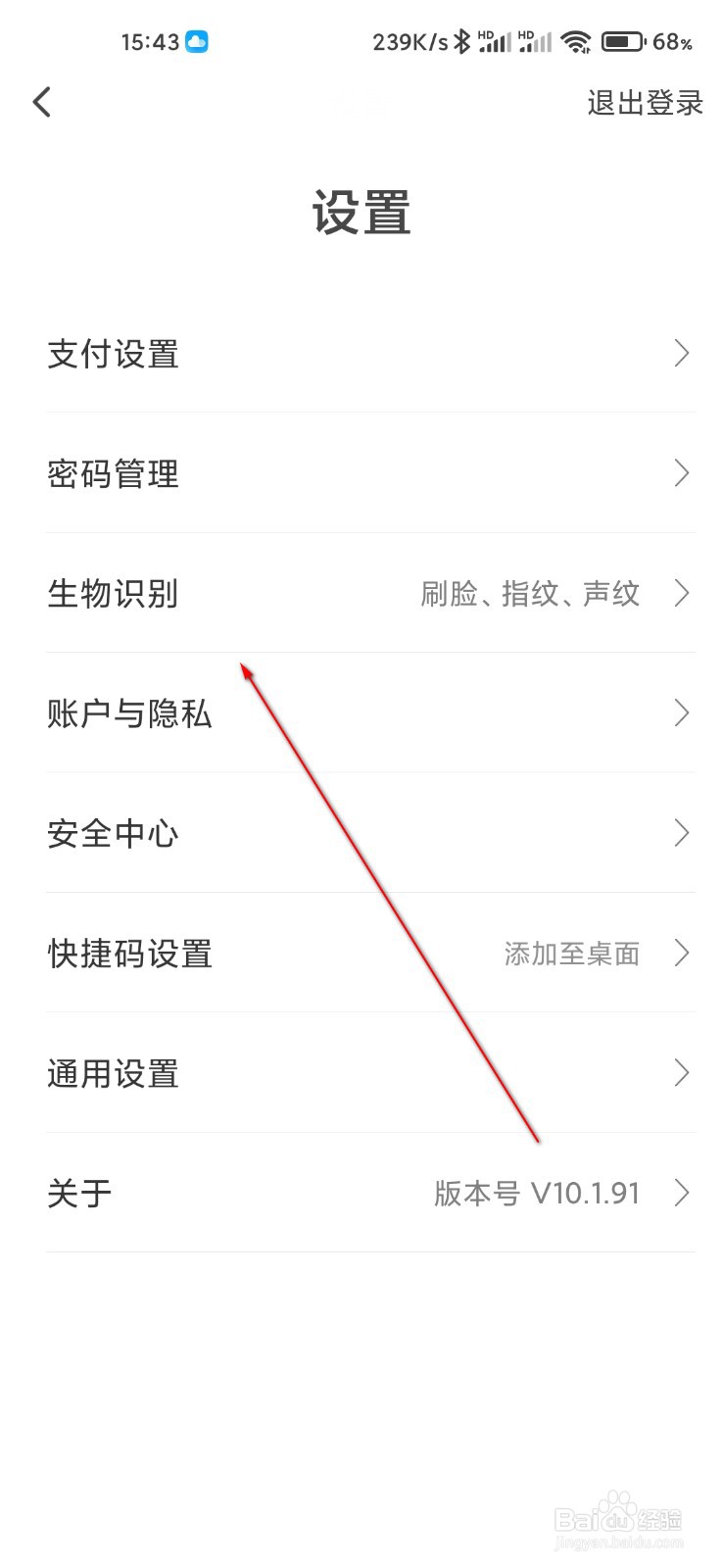The height and width of the screenshot is (1568, 723).
Task: Click the back arrow at top left
Action: (x=41, y=102)
